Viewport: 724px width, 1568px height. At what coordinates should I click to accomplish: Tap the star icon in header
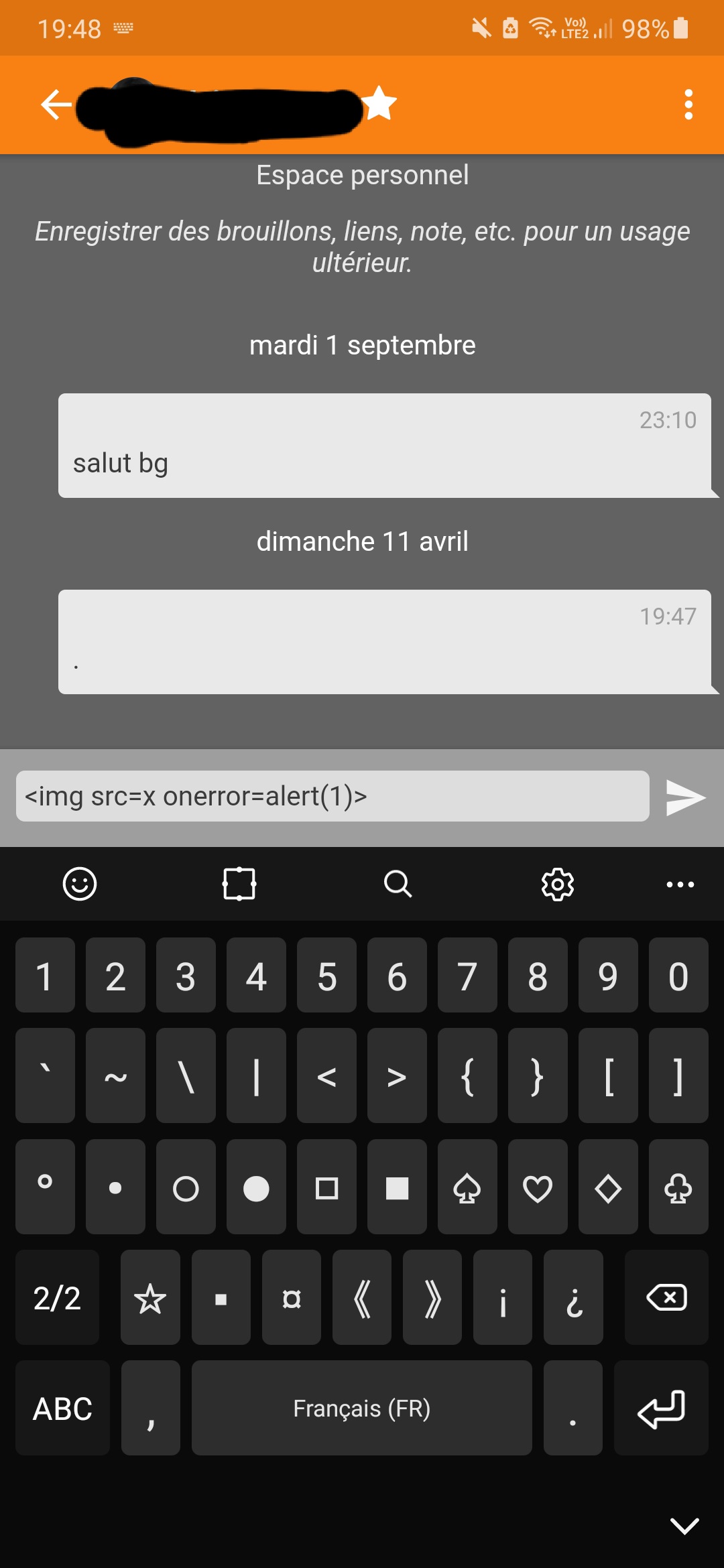pos(379,103)
